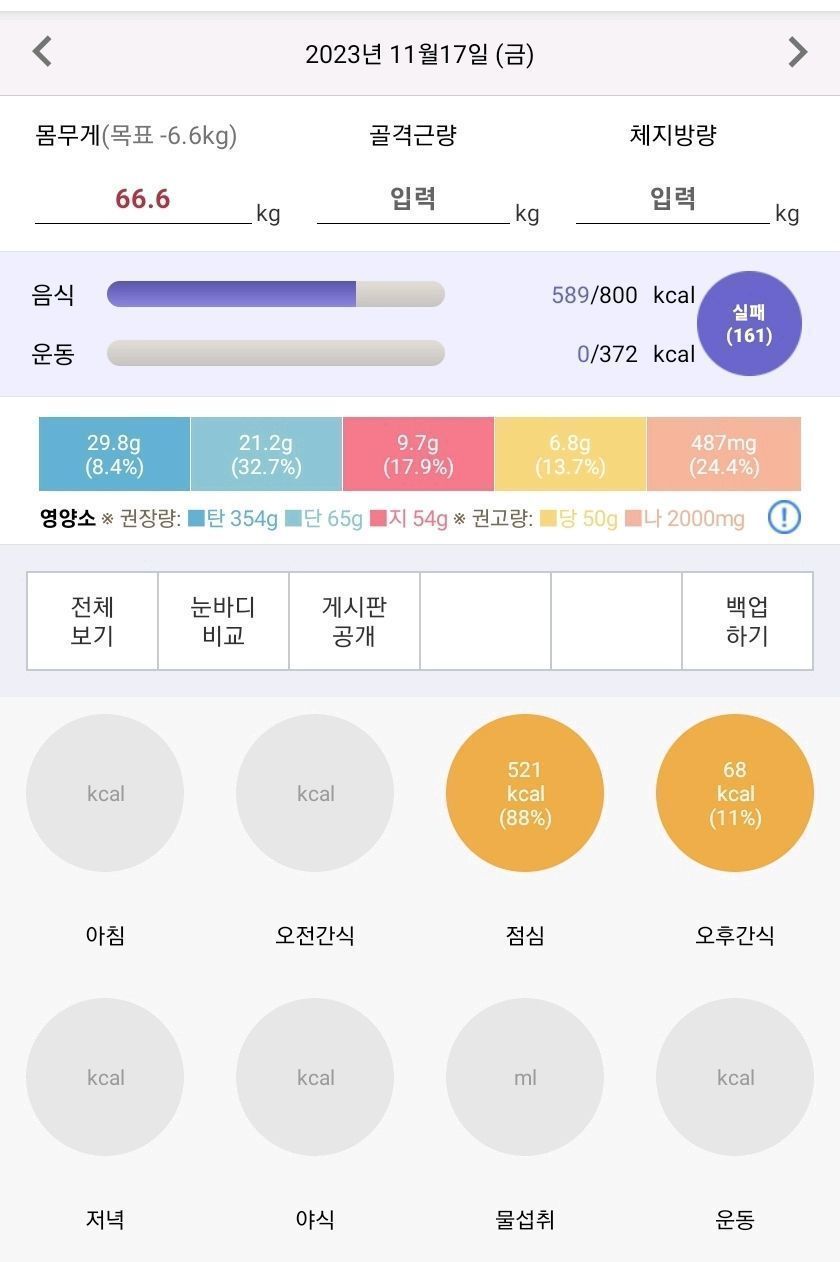
Task: Tap the 전체 보기 button
Action: pyautogui.click(x=92, y=621)
